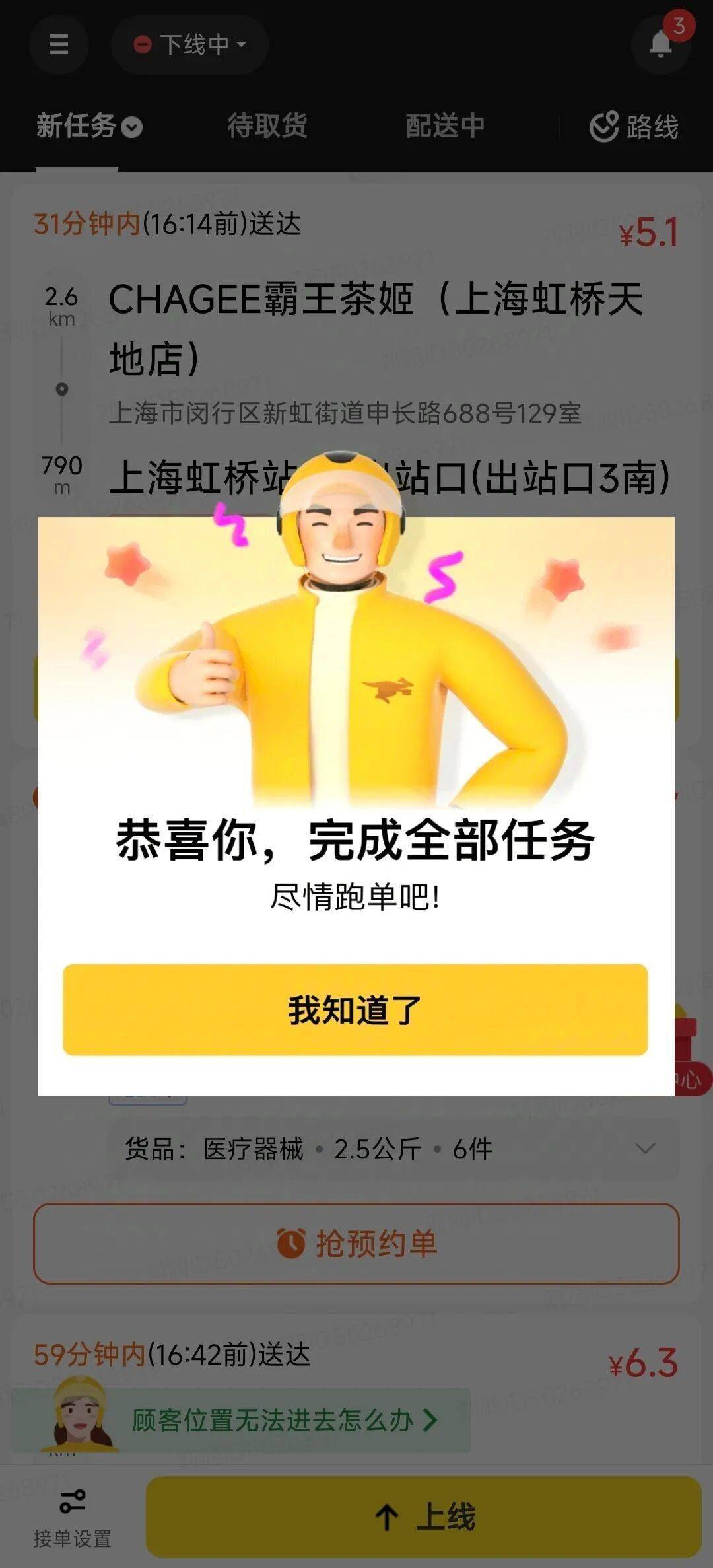Viewport: 713px width, 1568px height.
Task: Open the 下线中 status dropdown
Action: (x=190, y=44)
